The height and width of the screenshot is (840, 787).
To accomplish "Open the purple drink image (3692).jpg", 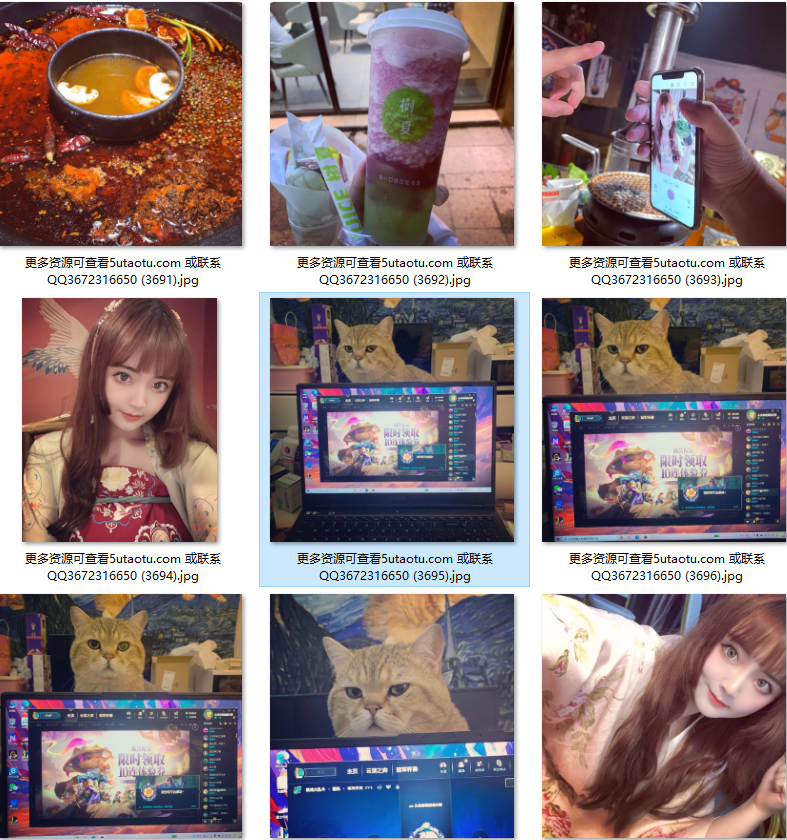I will point(392,124).
